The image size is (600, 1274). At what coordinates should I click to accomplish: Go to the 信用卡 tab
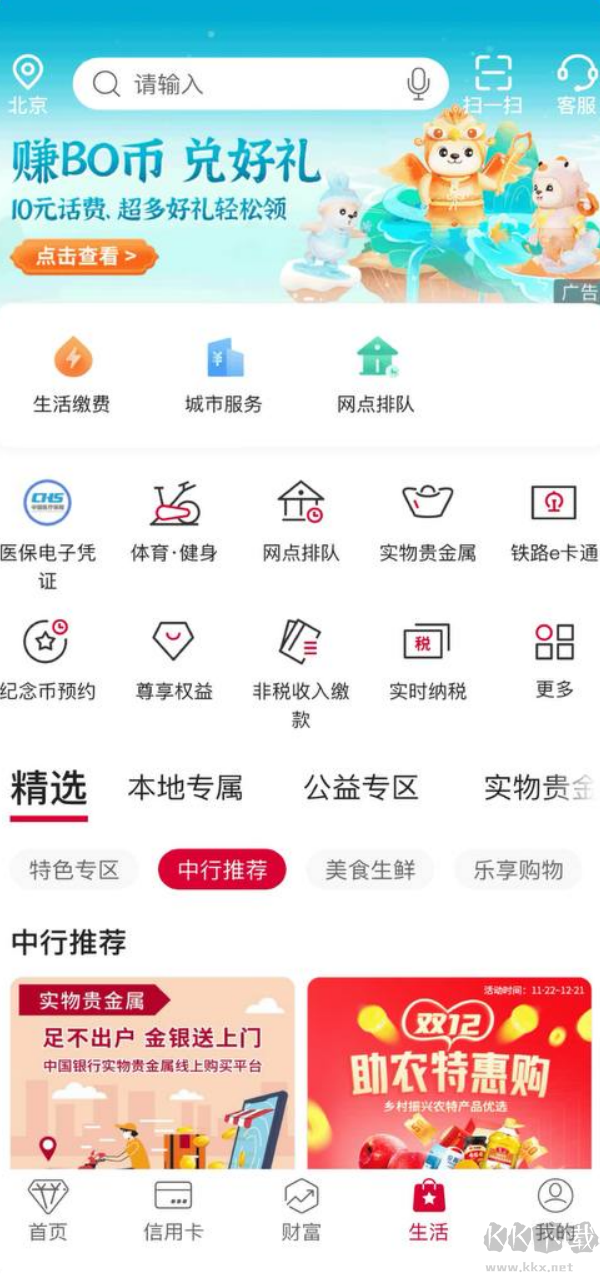tap(173, 1210)
